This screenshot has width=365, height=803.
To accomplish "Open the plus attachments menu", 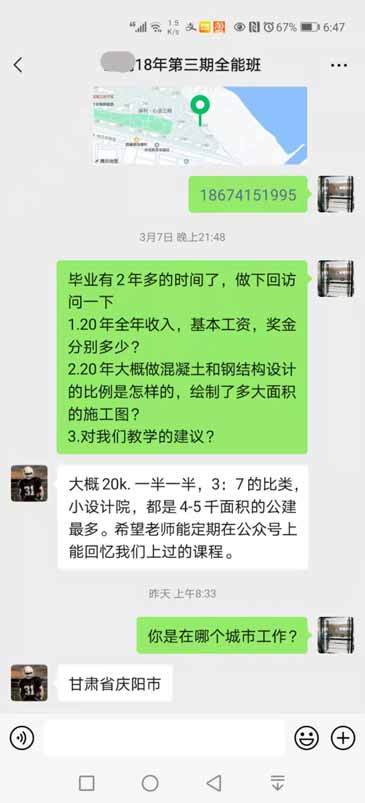I will pyautogui.click(x=343, y=738).
